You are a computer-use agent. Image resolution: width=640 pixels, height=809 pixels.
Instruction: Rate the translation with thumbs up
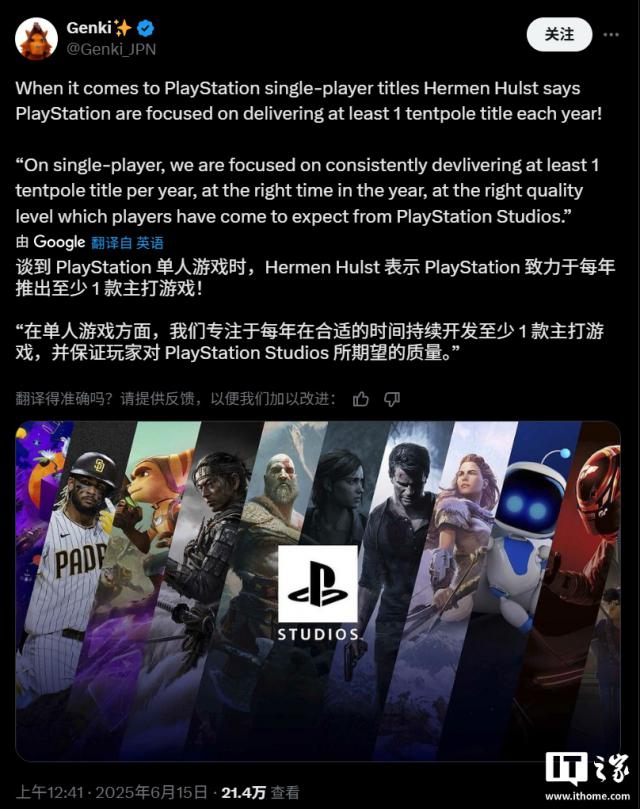pyautogui.click(x=361, y=399)
